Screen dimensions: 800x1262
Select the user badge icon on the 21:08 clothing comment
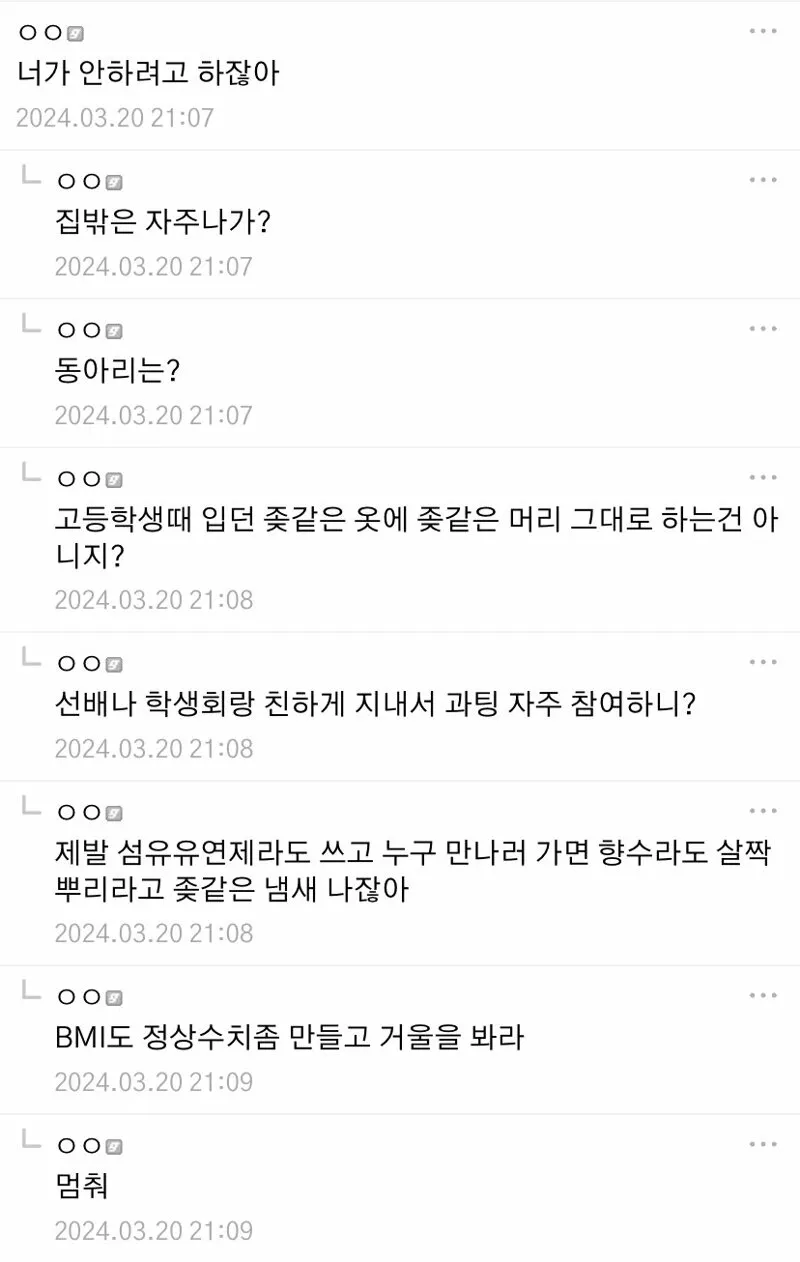pyautogui.click(x=113, y=478)
